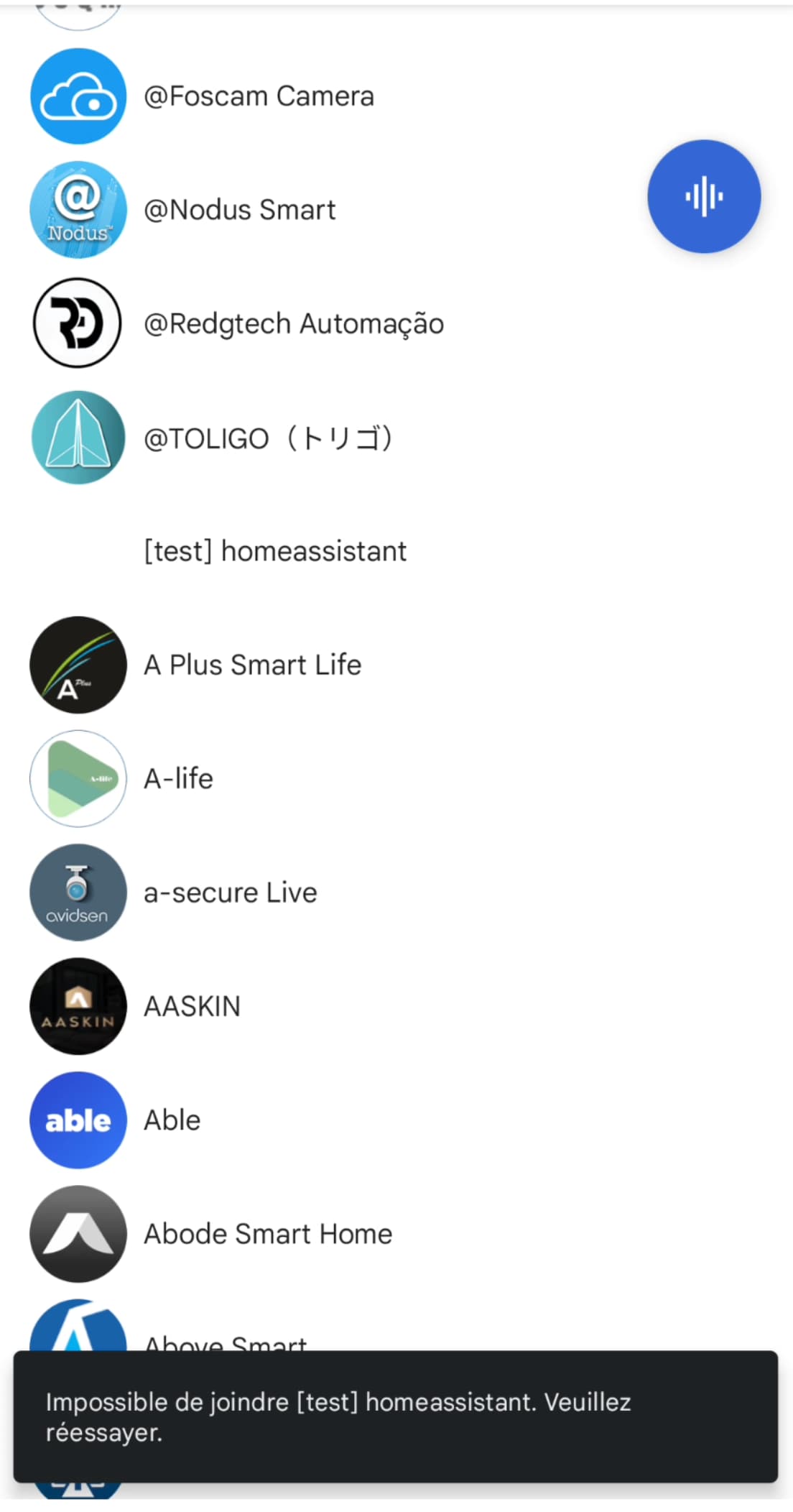Open A Plus Smart Life

click(396, 665)
